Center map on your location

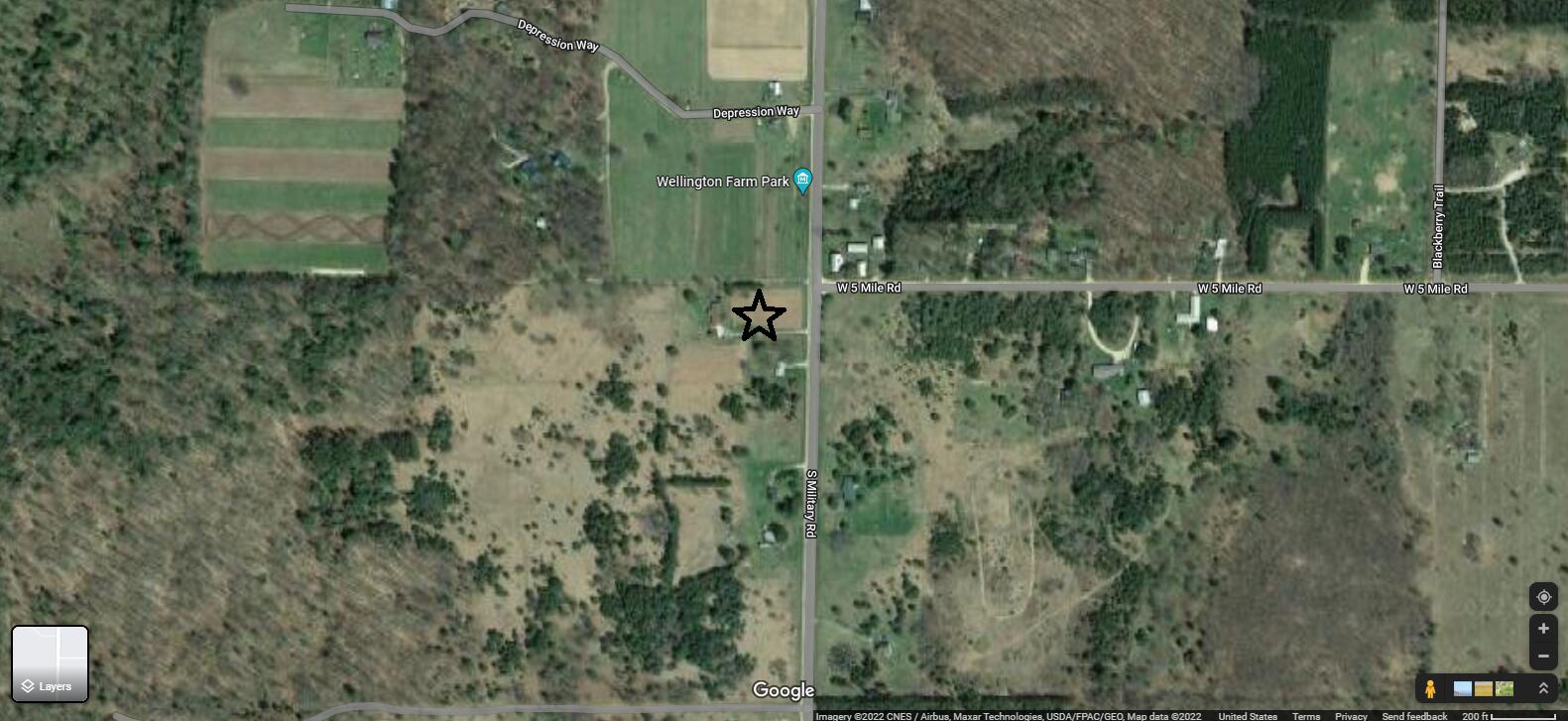pos(1543,597)
